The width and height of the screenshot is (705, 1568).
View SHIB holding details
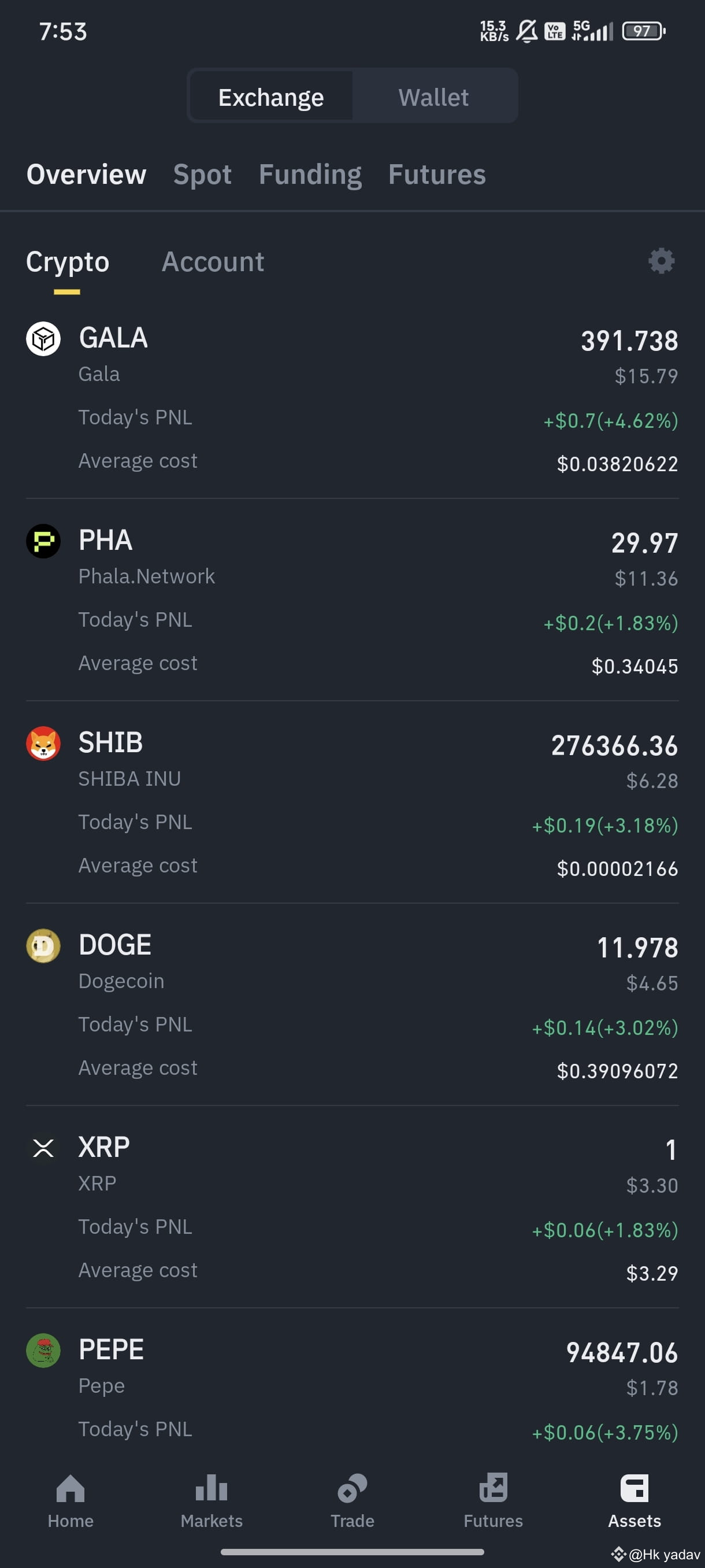tap(352, 804)
